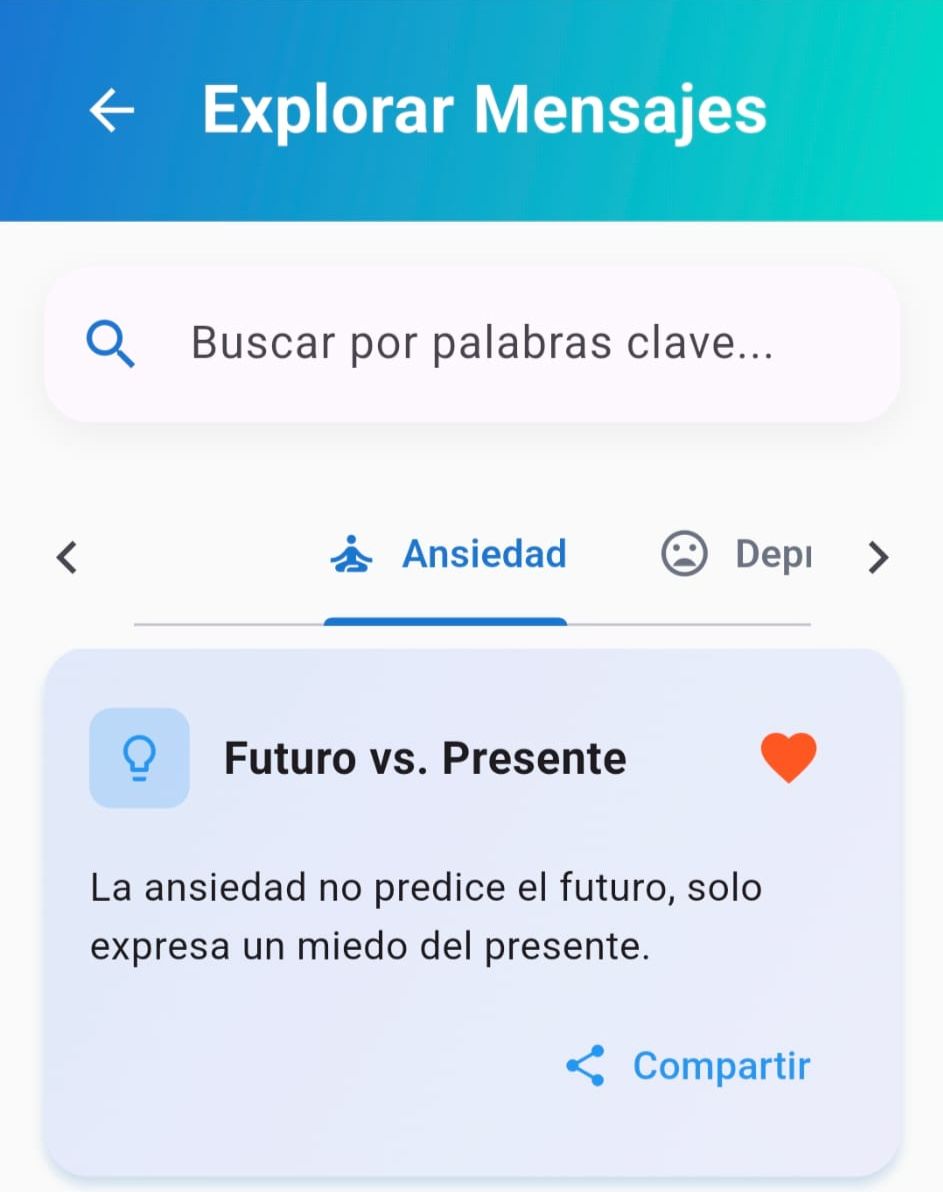The width and height of the screenshot is (943, 1192).
Task: Tap Explorar Mensajes in the title bar
Action: point(484,108)
